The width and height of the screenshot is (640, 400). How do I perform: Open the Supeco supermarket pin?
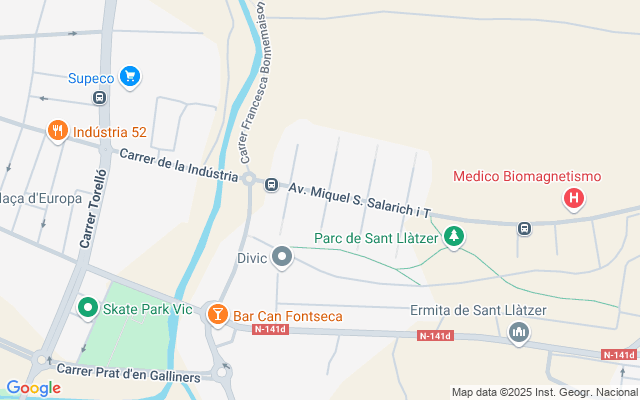tap(130, 77)
